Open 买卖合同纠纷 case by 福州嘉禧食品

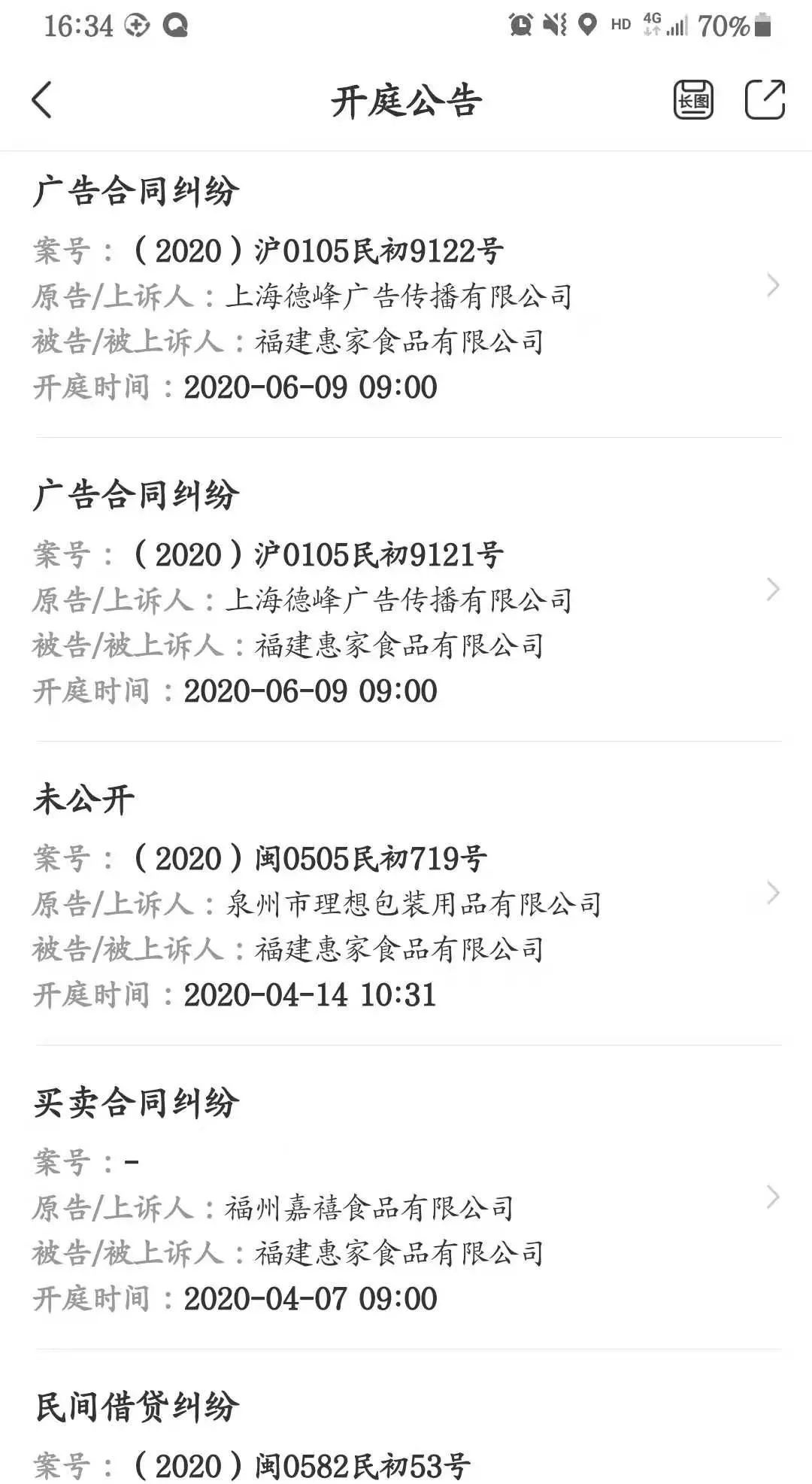point(406,1198)
